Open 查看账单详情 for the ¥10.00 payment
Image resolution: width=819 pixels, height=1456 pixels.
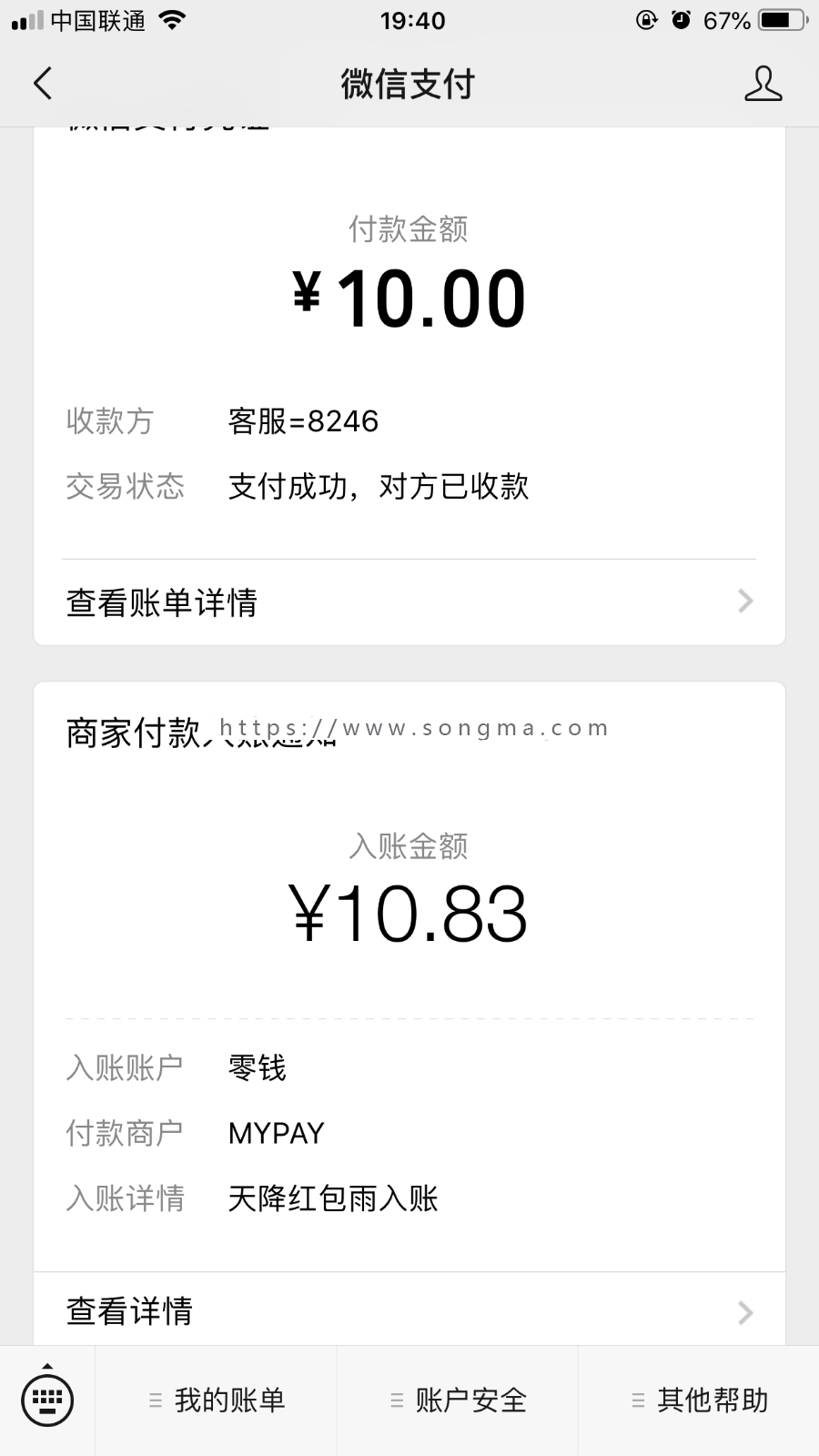click(x=409, y=602)
